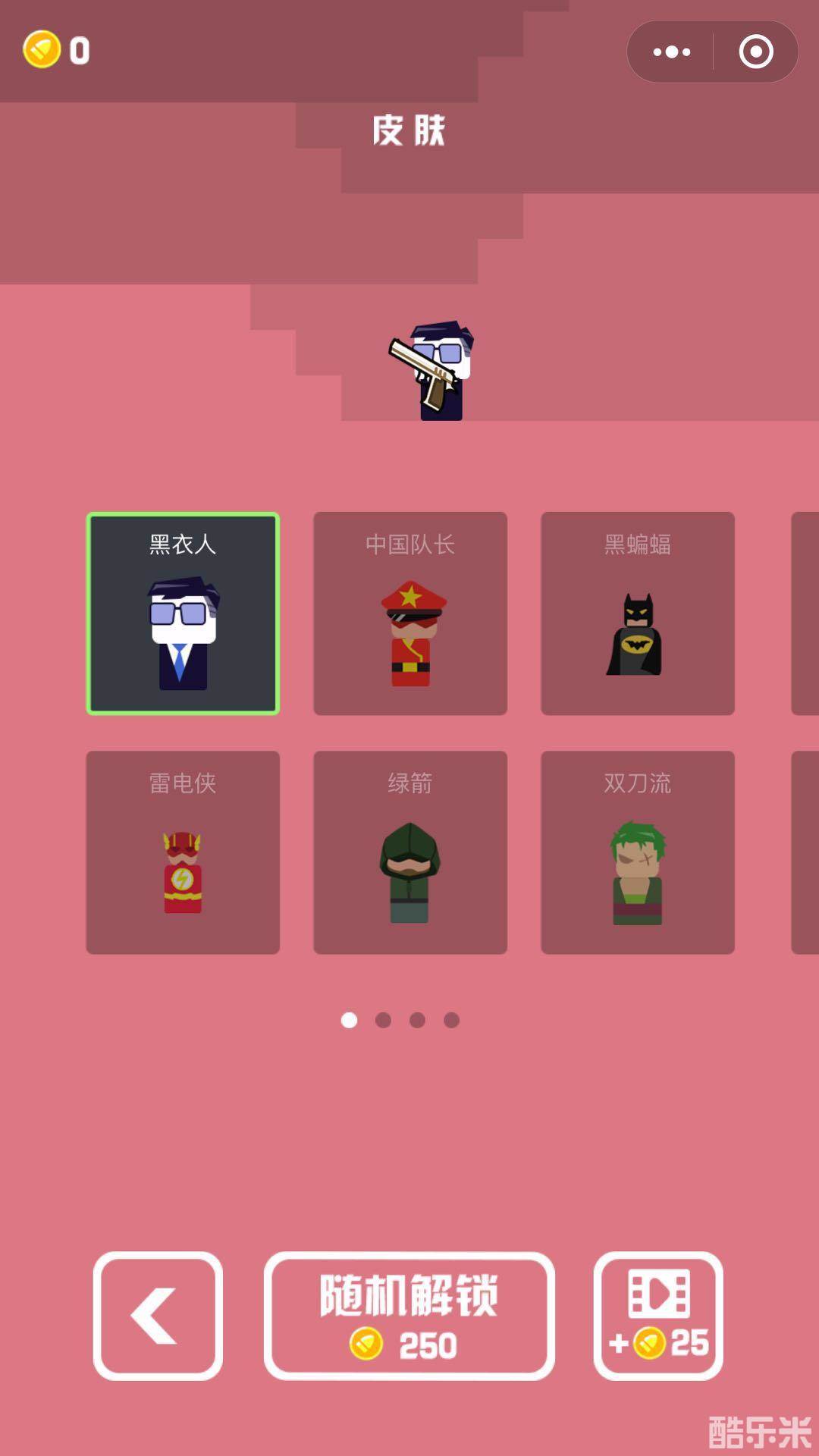Tap 随机解锁 for 250 coins
This screenshot has width=819, height=1456.
pyautogui.click(x=409, y=1316)
